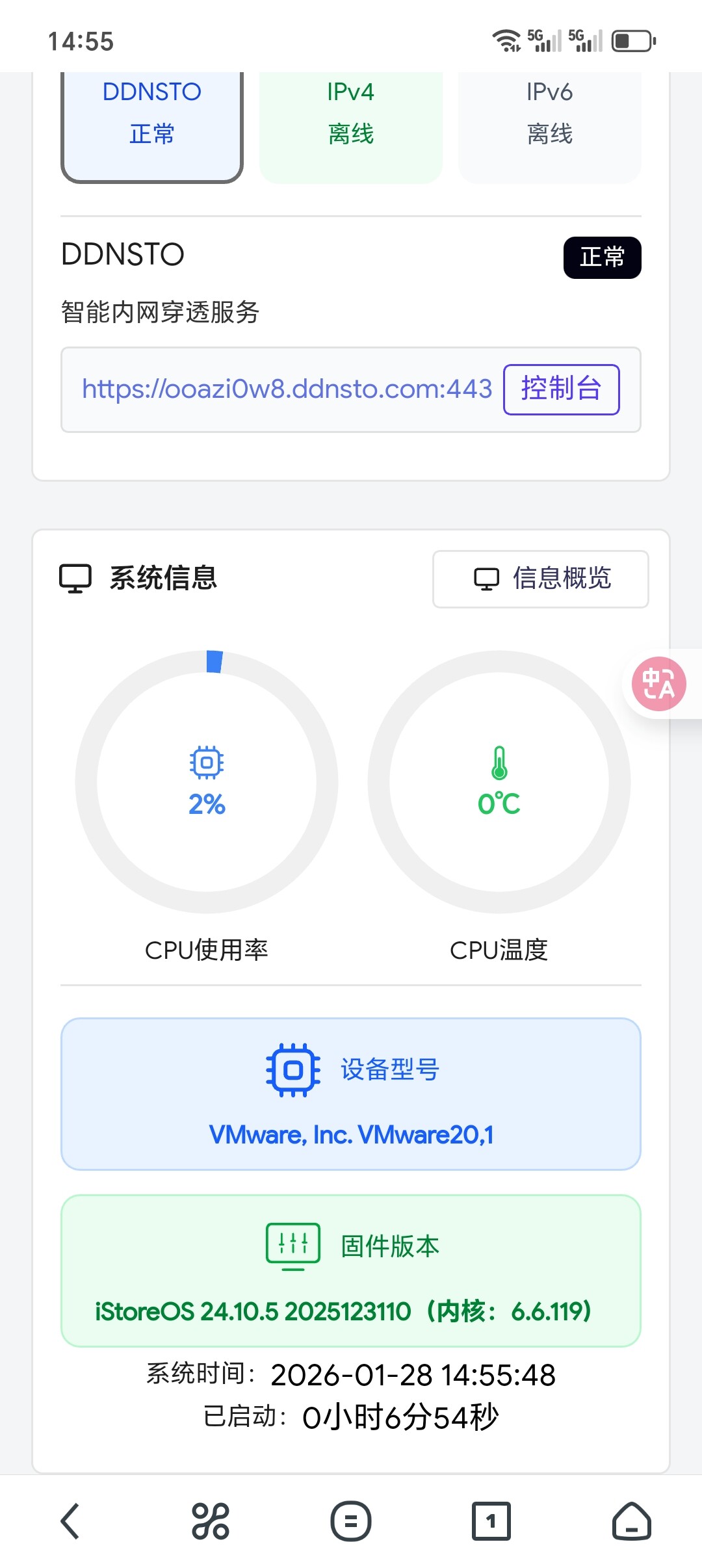This screenshot has width=702, height=1568.
Task: Open the ooazi0w8.ddnsto.com link
Action: pyautogui.click(x=287, y=389)
